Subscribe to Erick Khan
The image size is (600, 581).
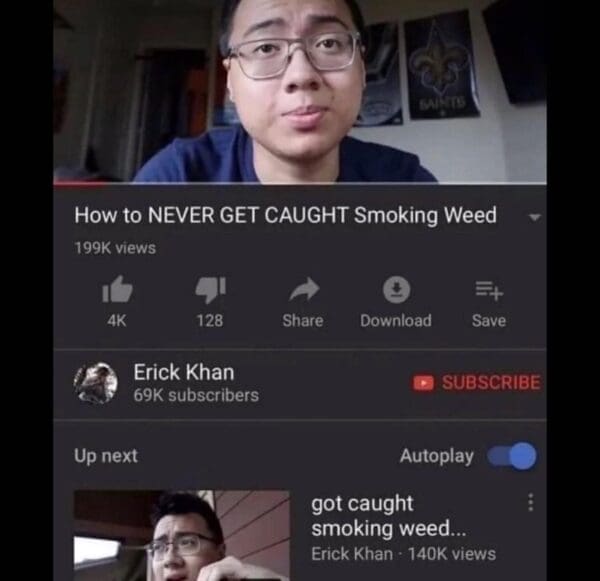coord(476,382)
